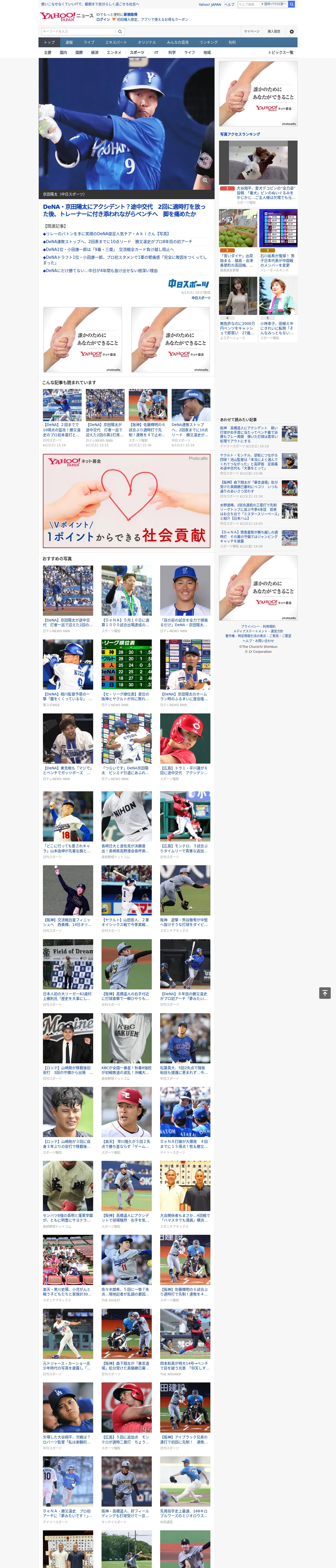
Task: Open 購入履歴 button
Action: (x=274, y=31)
